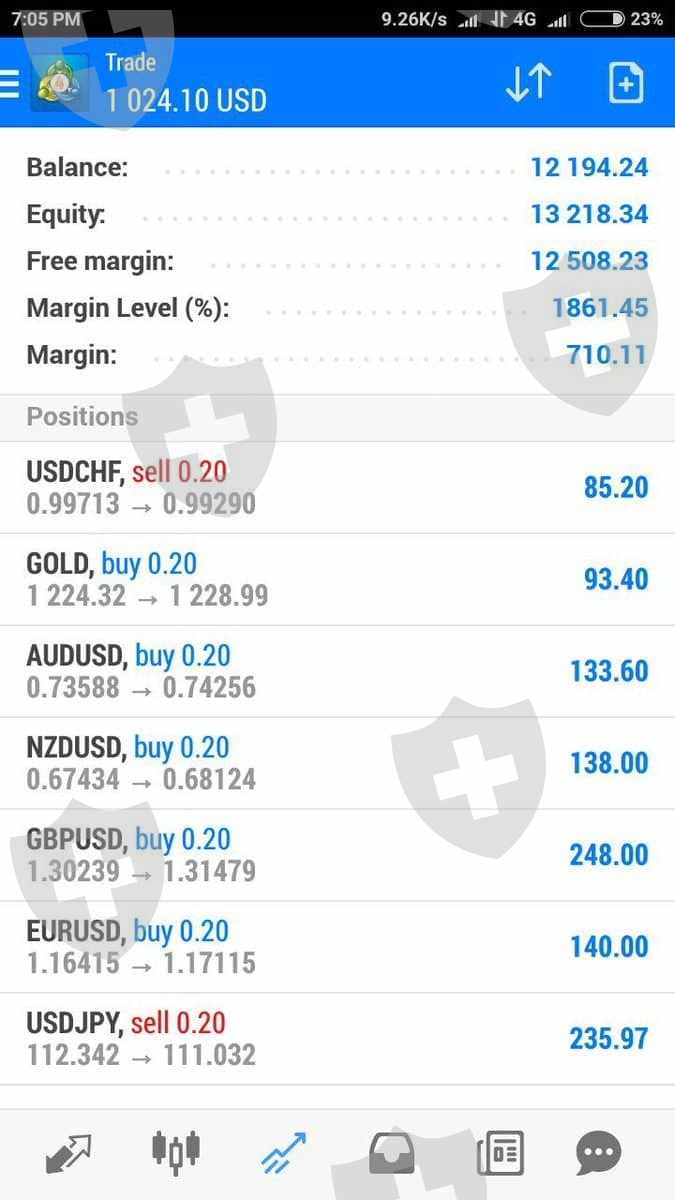Screen dimensions: 675x1200
Task: Create a new order
Action: [626, 83]
